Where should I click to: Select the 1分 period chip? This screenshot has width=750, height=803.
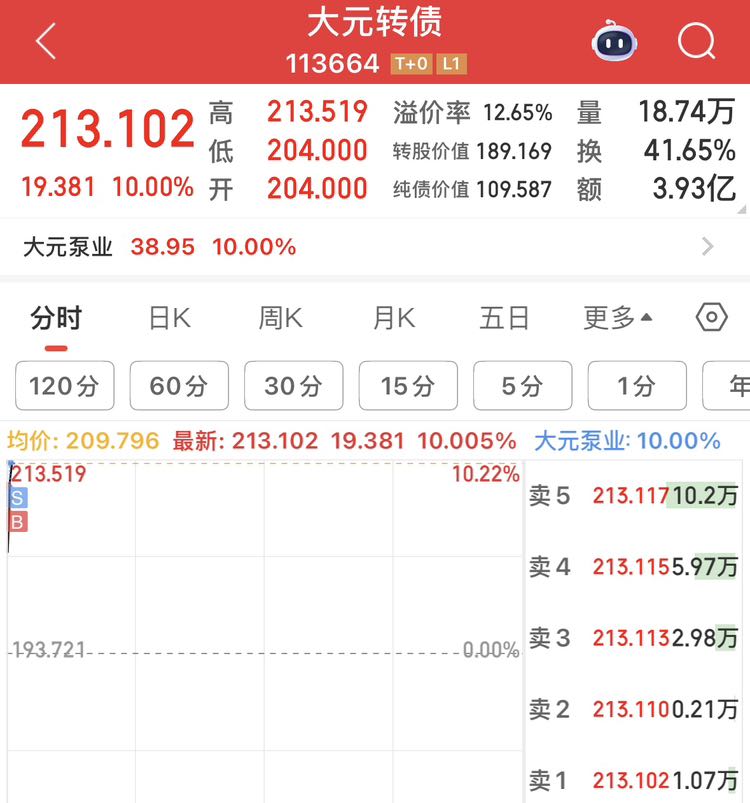coord(637,386)
